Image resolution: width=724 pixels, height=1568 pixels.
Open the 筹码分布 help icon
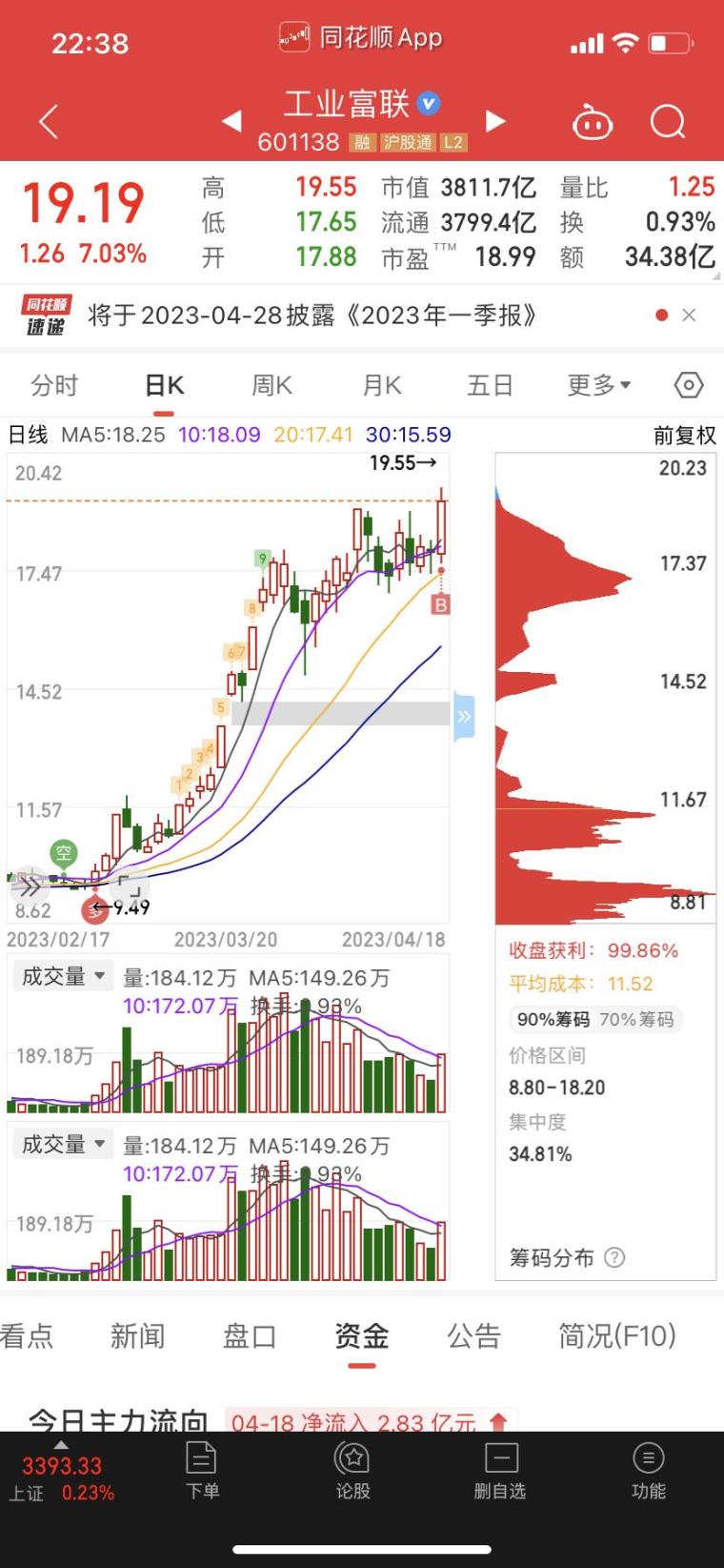(x=615, y=1257)
